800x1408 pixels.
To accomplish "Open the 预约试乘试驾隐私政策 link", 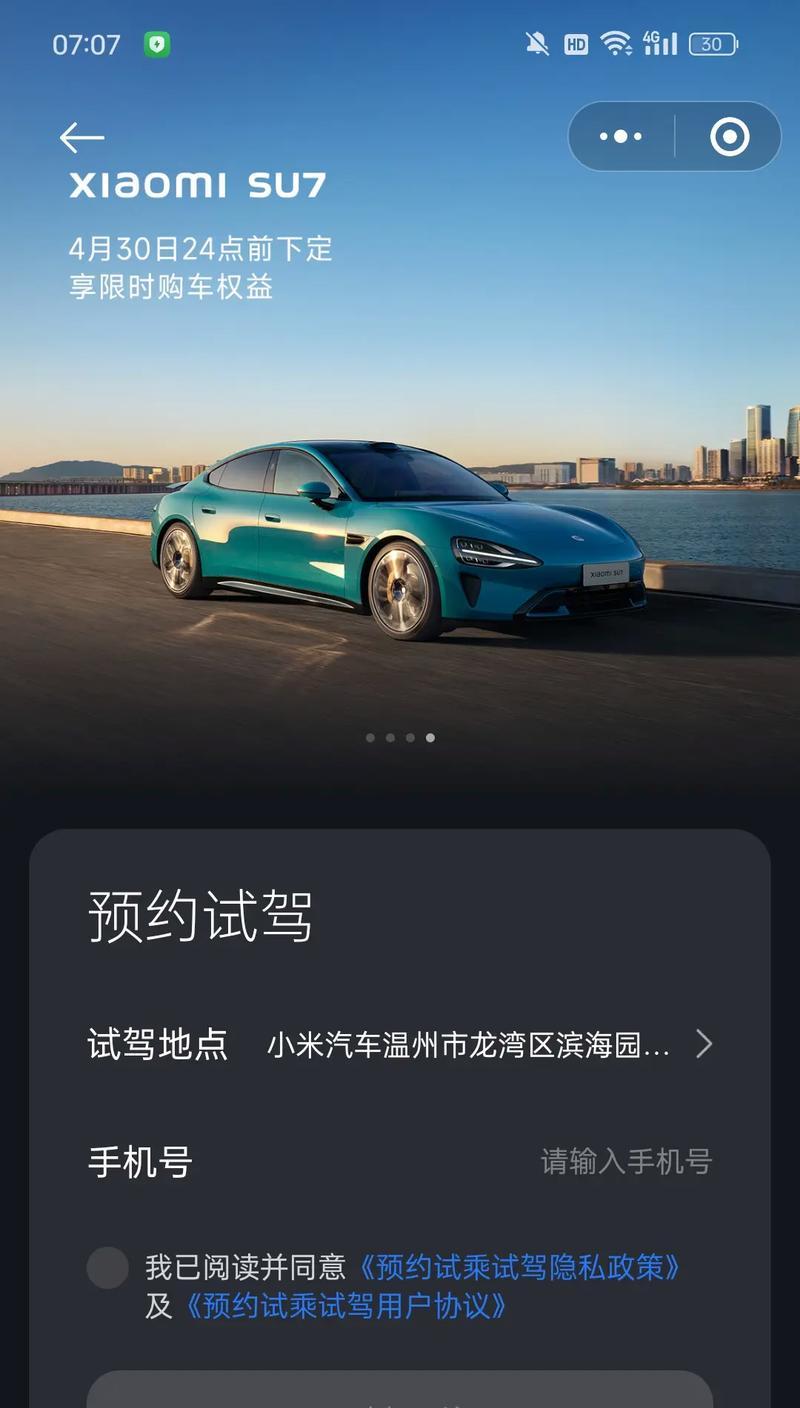I will [x=519, y=1268].
